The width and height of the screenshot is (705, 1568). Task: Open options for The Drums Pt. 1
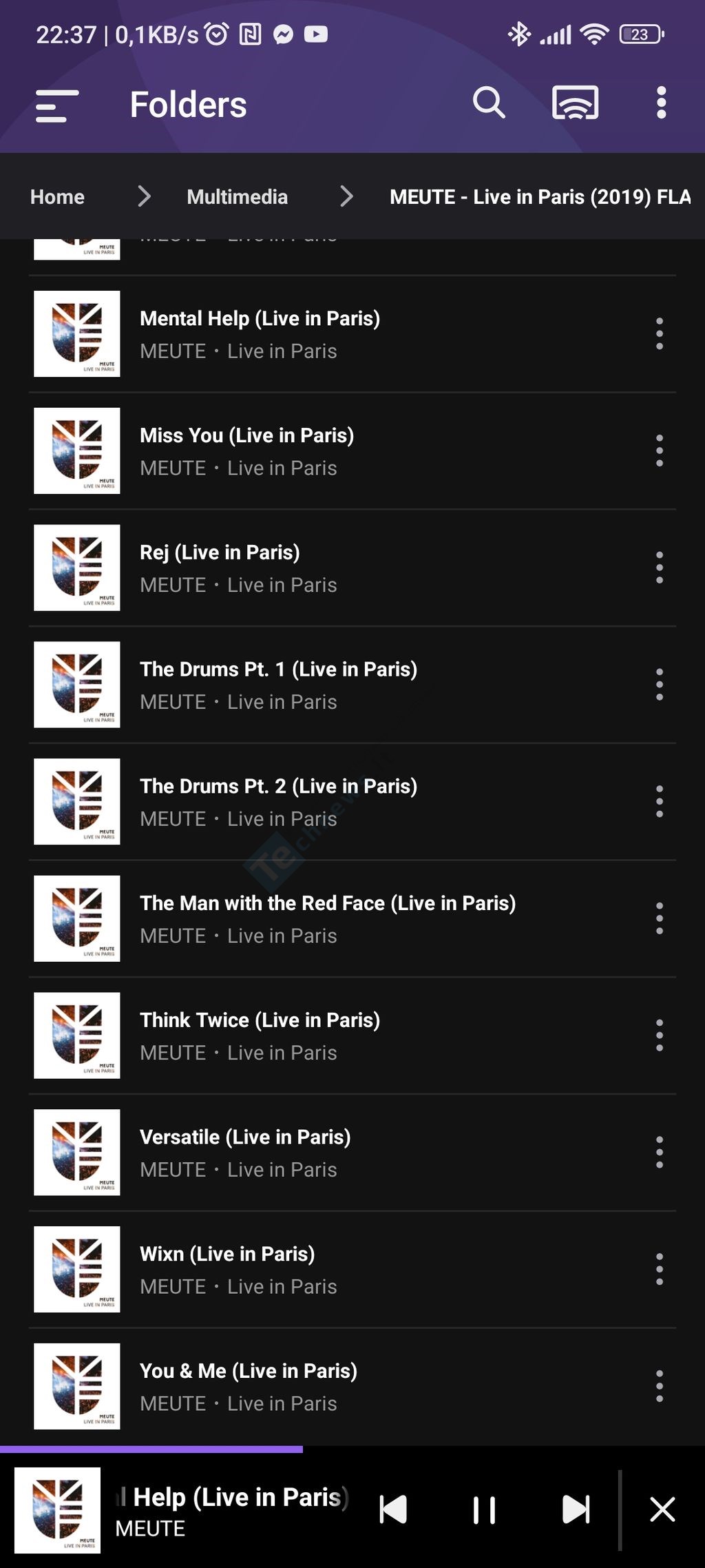tap(660, 685)
